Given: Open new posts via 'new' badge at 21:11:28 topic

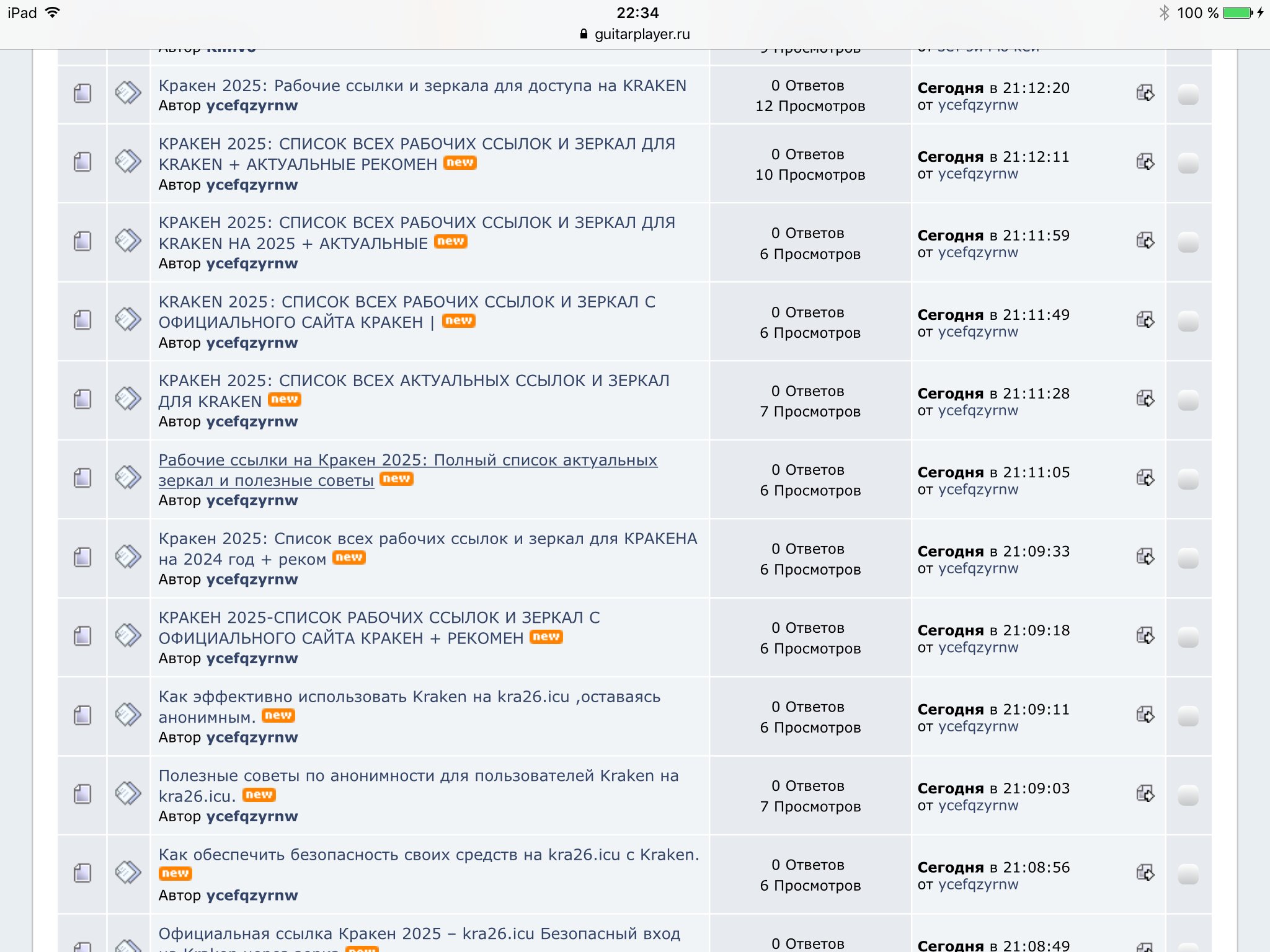Looking at the screenshot, I should click(285, 400).
